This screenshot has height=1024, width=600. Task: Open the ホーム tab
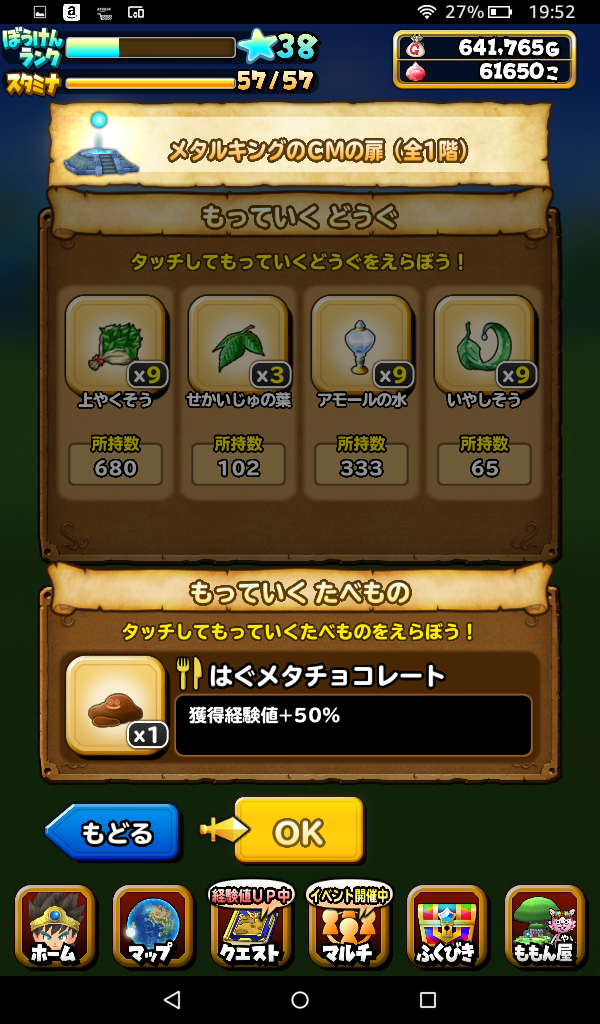coord(54,927)
